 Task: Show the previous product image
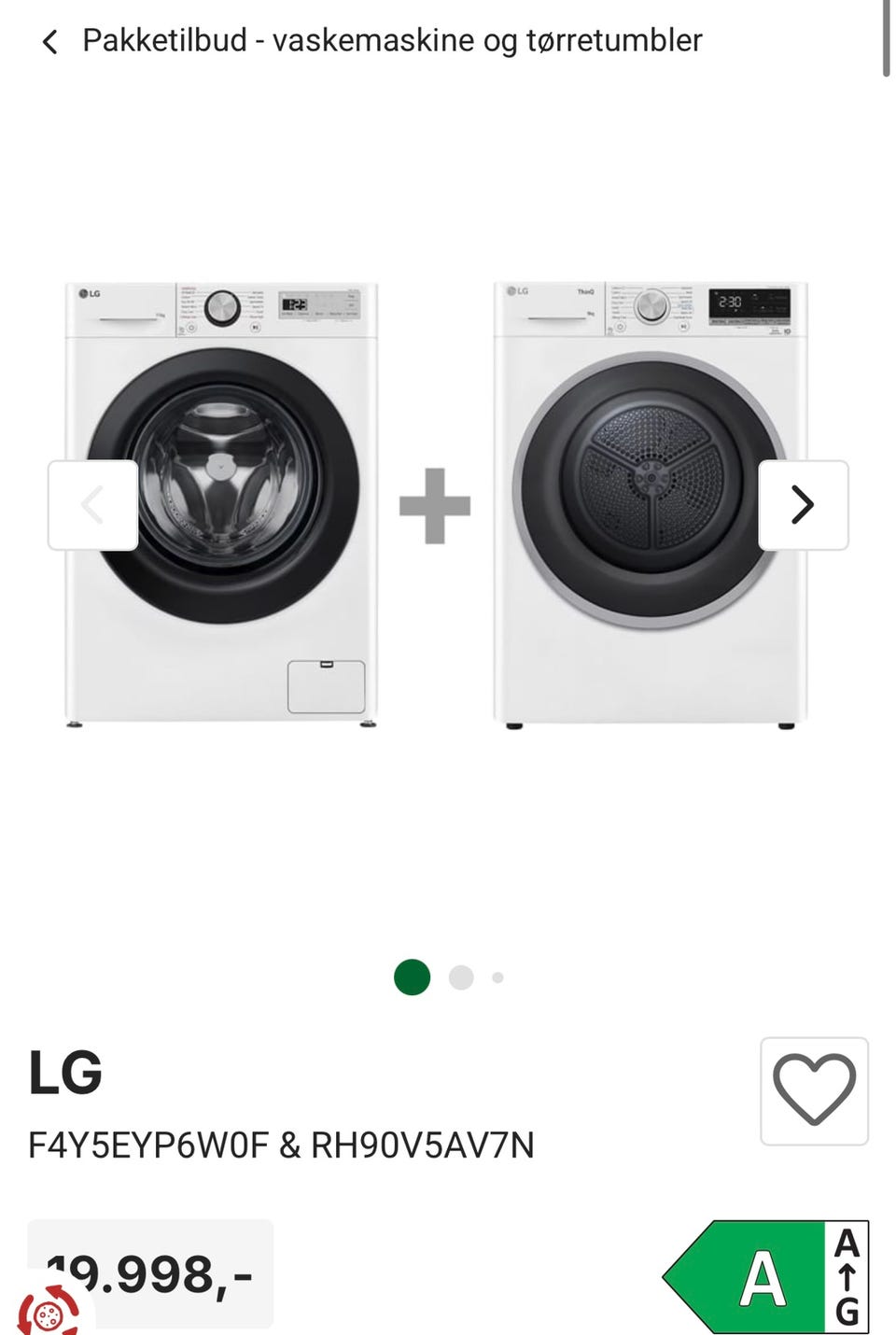pos(93,505)
